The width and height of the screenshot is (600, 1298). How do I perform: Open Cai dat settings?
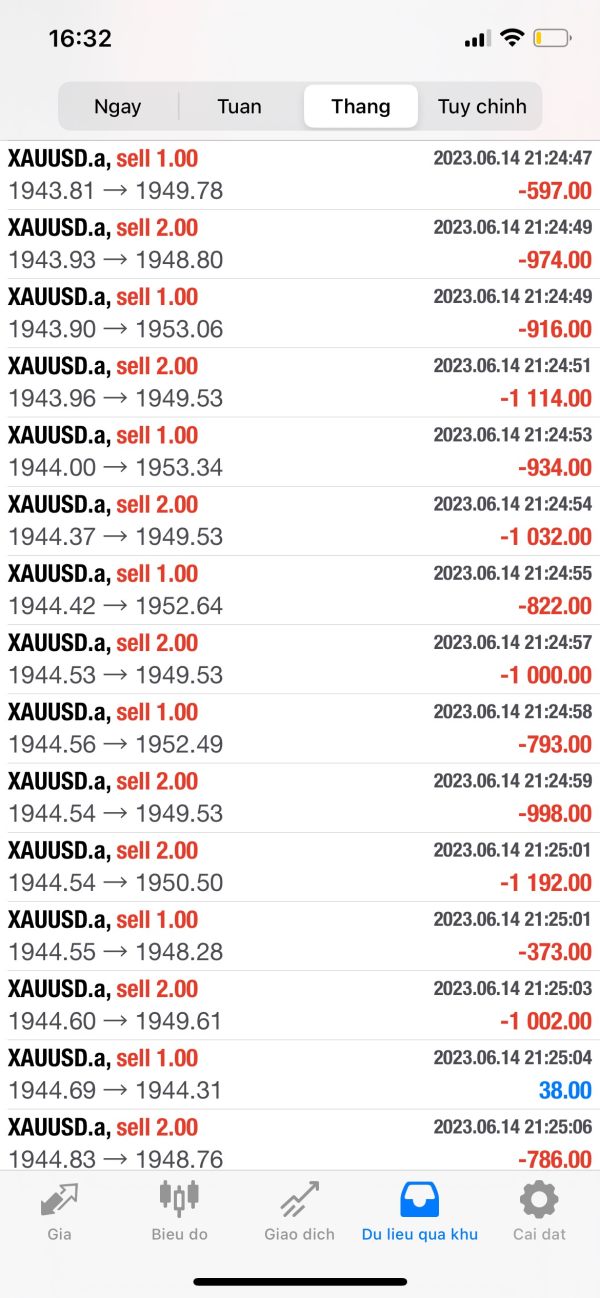pyautogui.click(x=539, y=1210)
